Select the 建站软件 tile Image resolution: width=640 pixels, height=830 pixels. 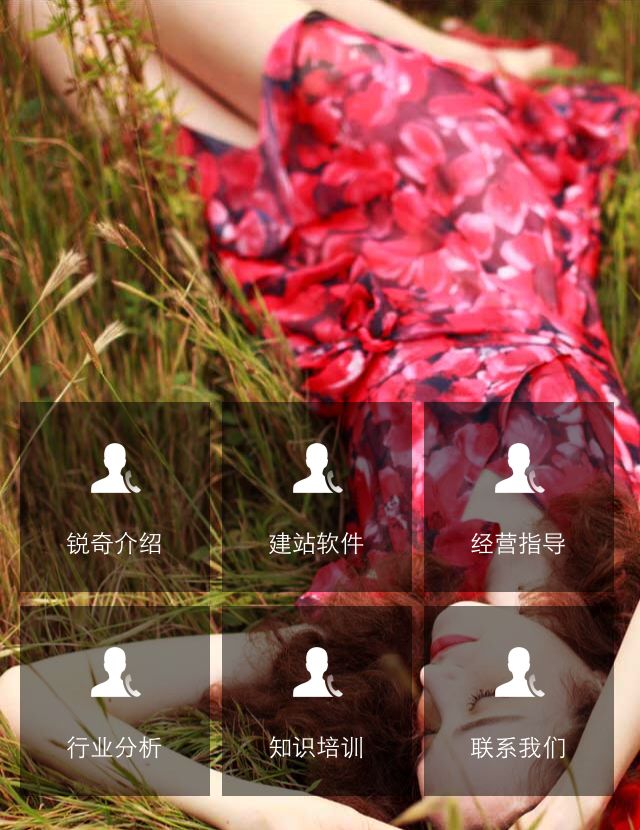[316, 497]
